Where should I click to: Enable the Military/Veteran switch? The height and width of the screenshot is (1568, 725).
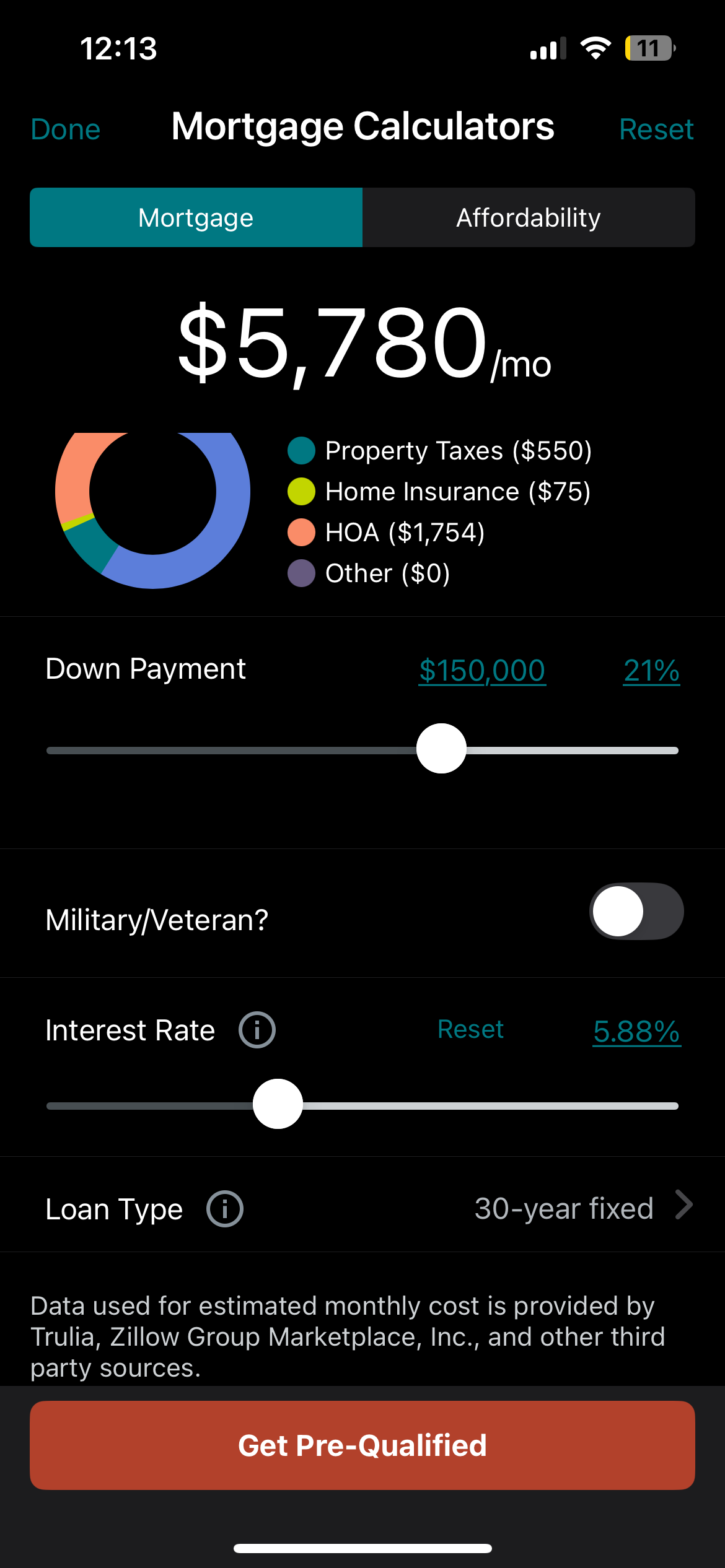tap(636, 911)
